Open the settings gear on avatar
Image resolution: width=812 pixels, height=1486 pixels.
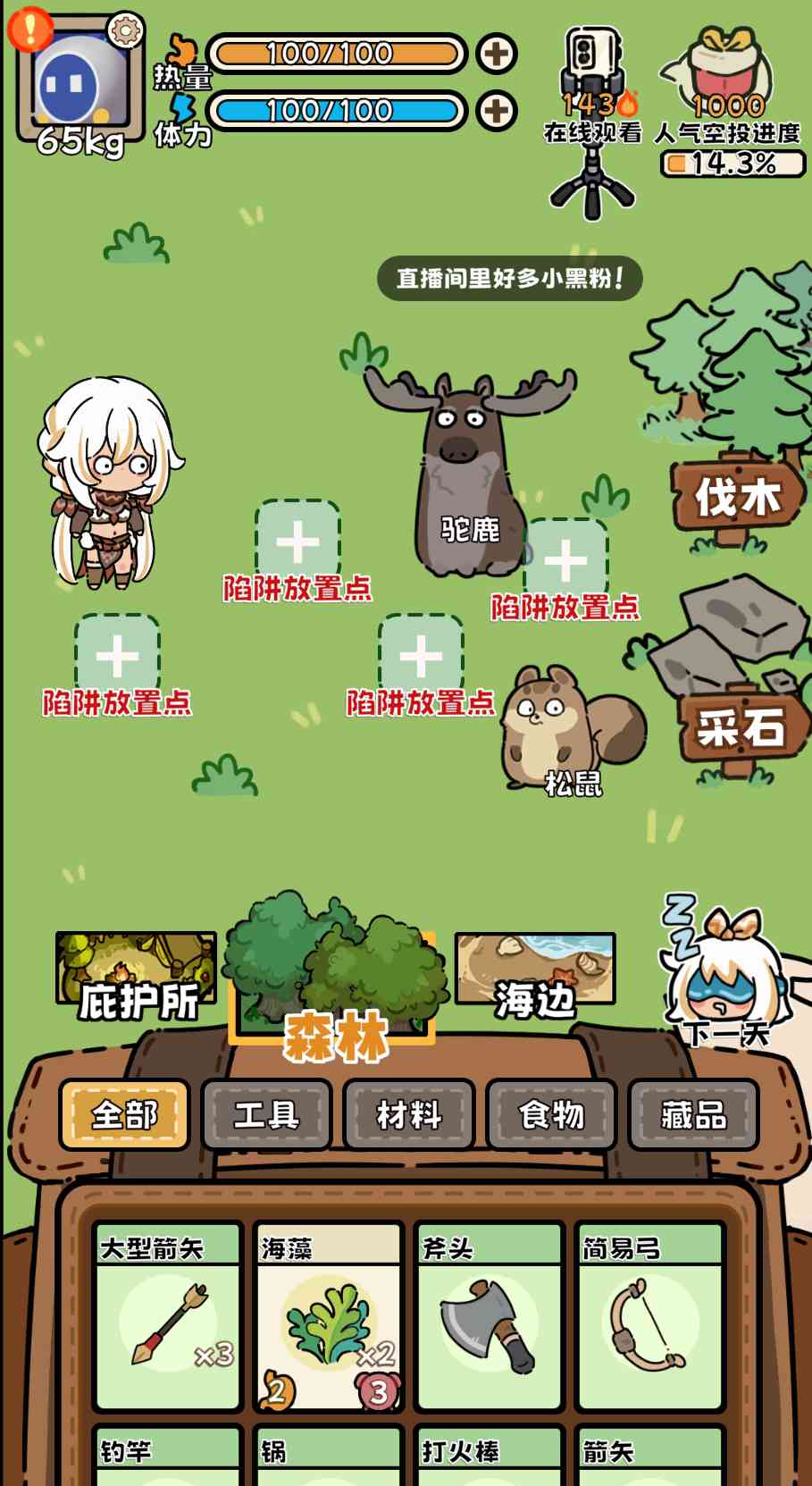point(125,31)
